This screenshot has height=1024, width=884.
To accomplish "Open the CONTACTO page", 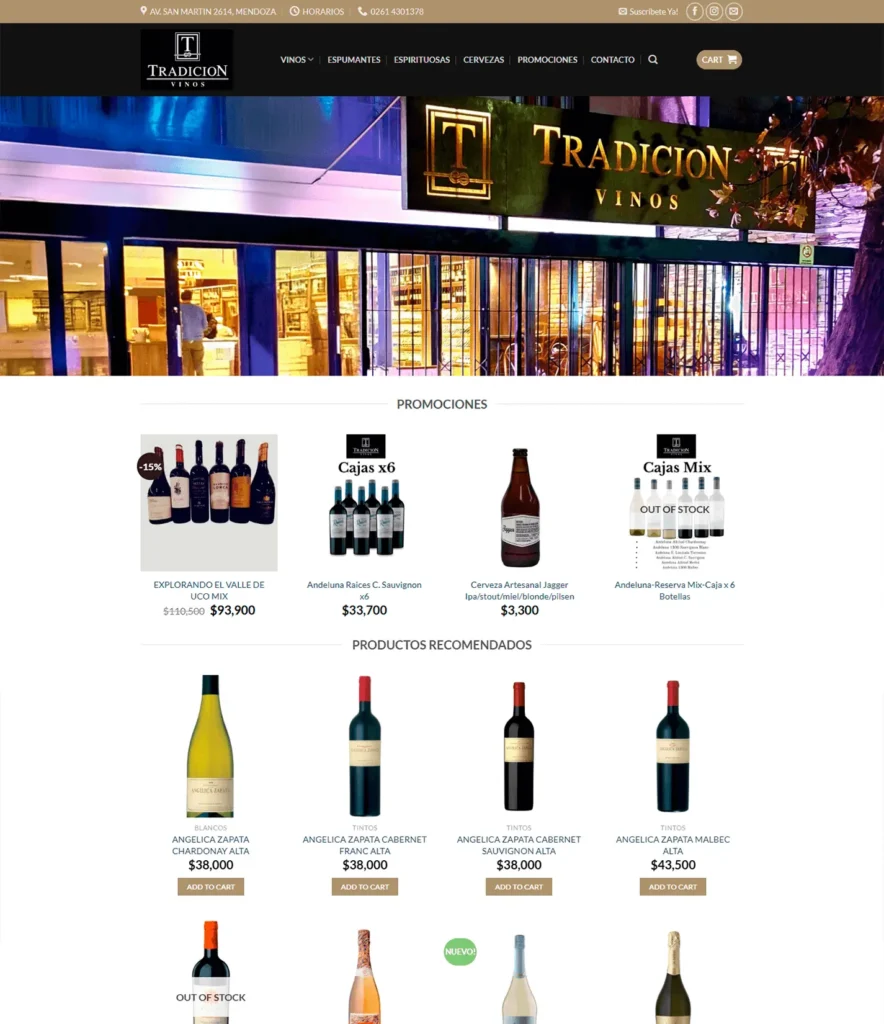I will (613, 60).
